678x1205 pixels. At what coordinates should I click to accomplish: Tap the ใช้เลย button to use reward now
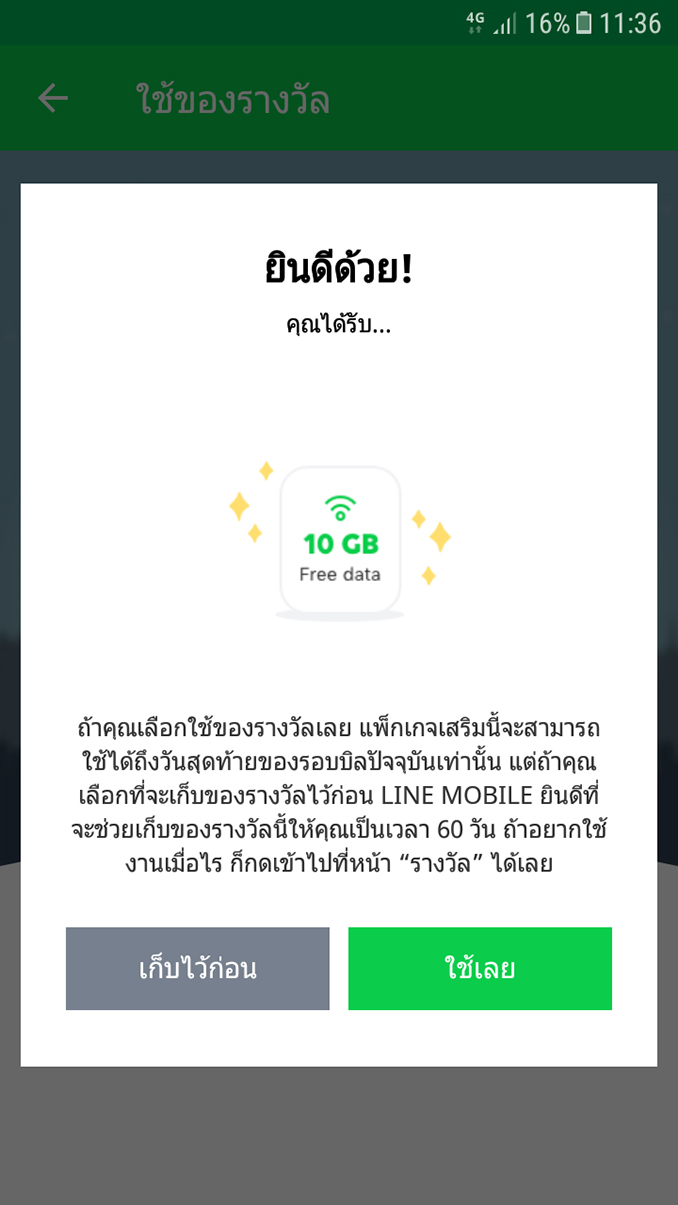point(479,968)
